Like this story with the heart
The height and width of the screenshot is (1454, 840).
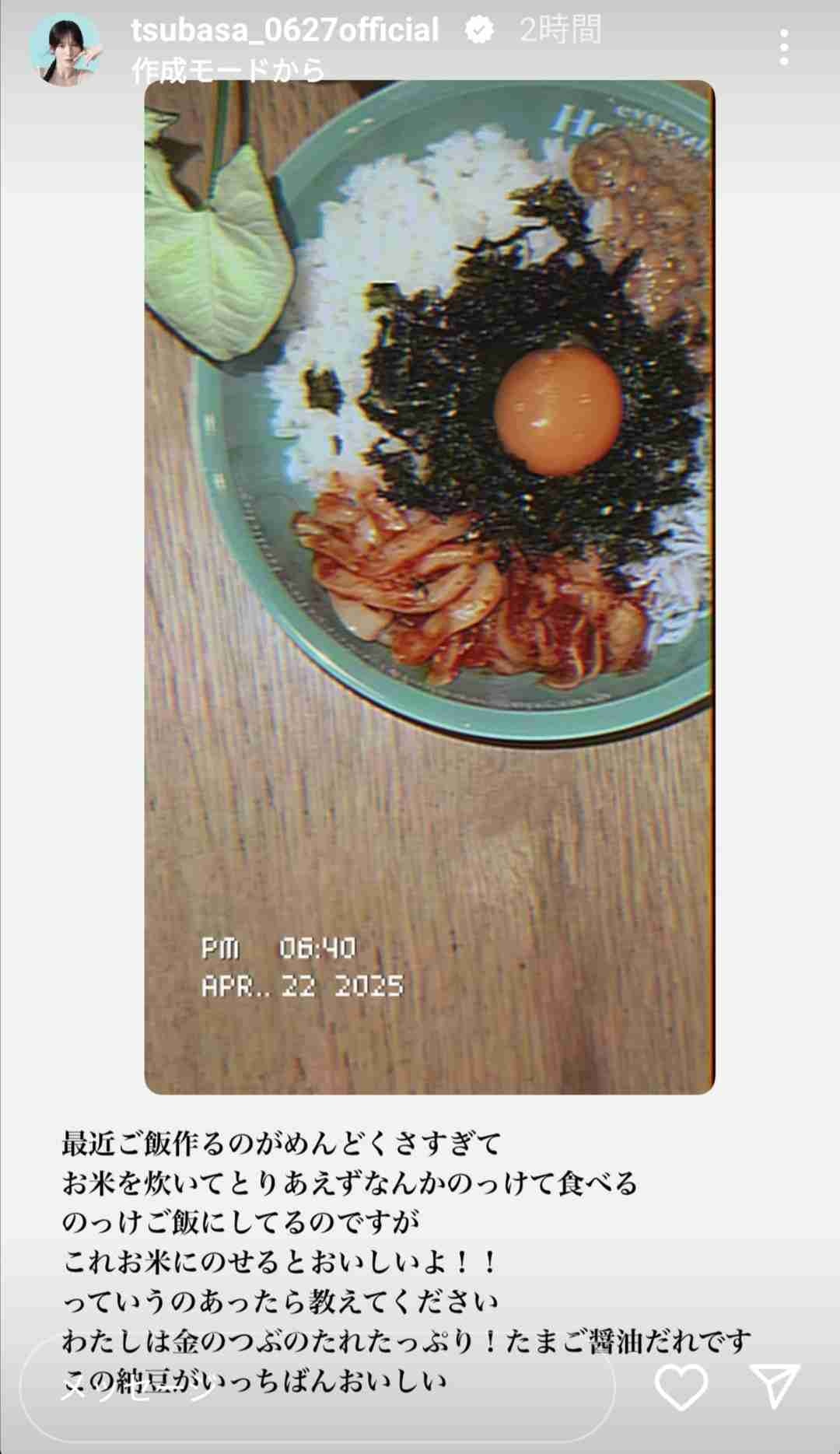(x=681, y=1387)
